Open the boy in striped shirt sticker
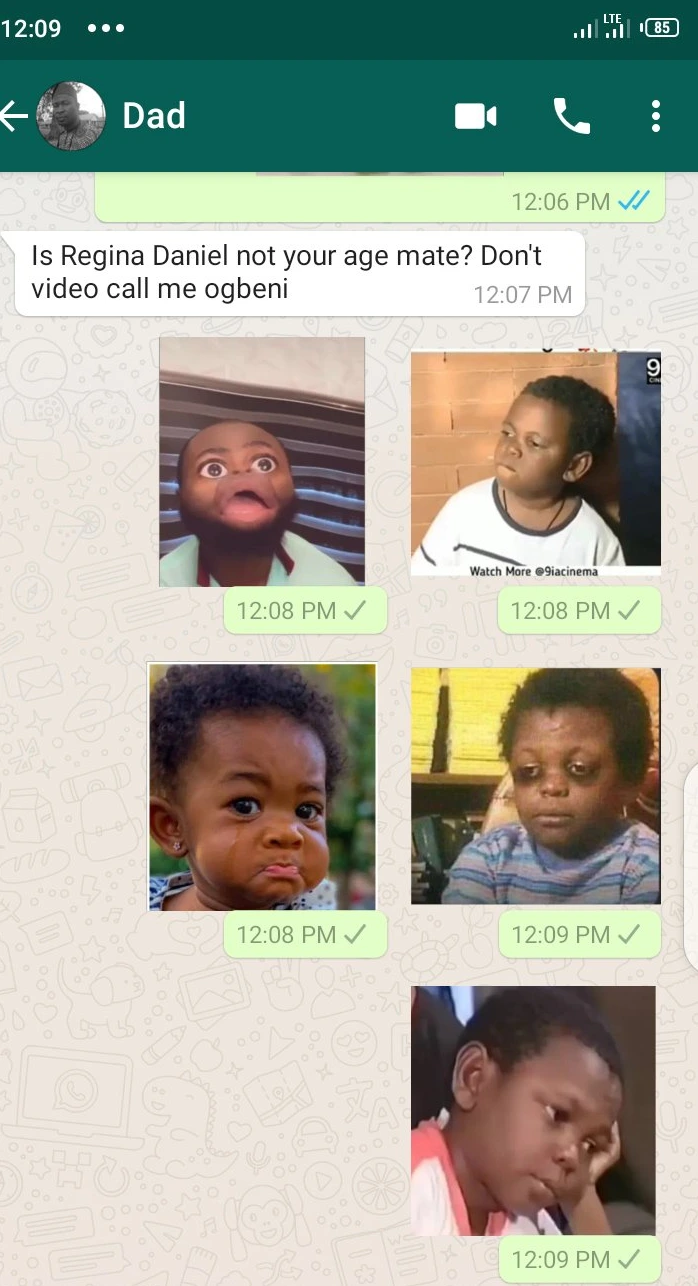The image size is (698, 1286). [x=536, y=786]
